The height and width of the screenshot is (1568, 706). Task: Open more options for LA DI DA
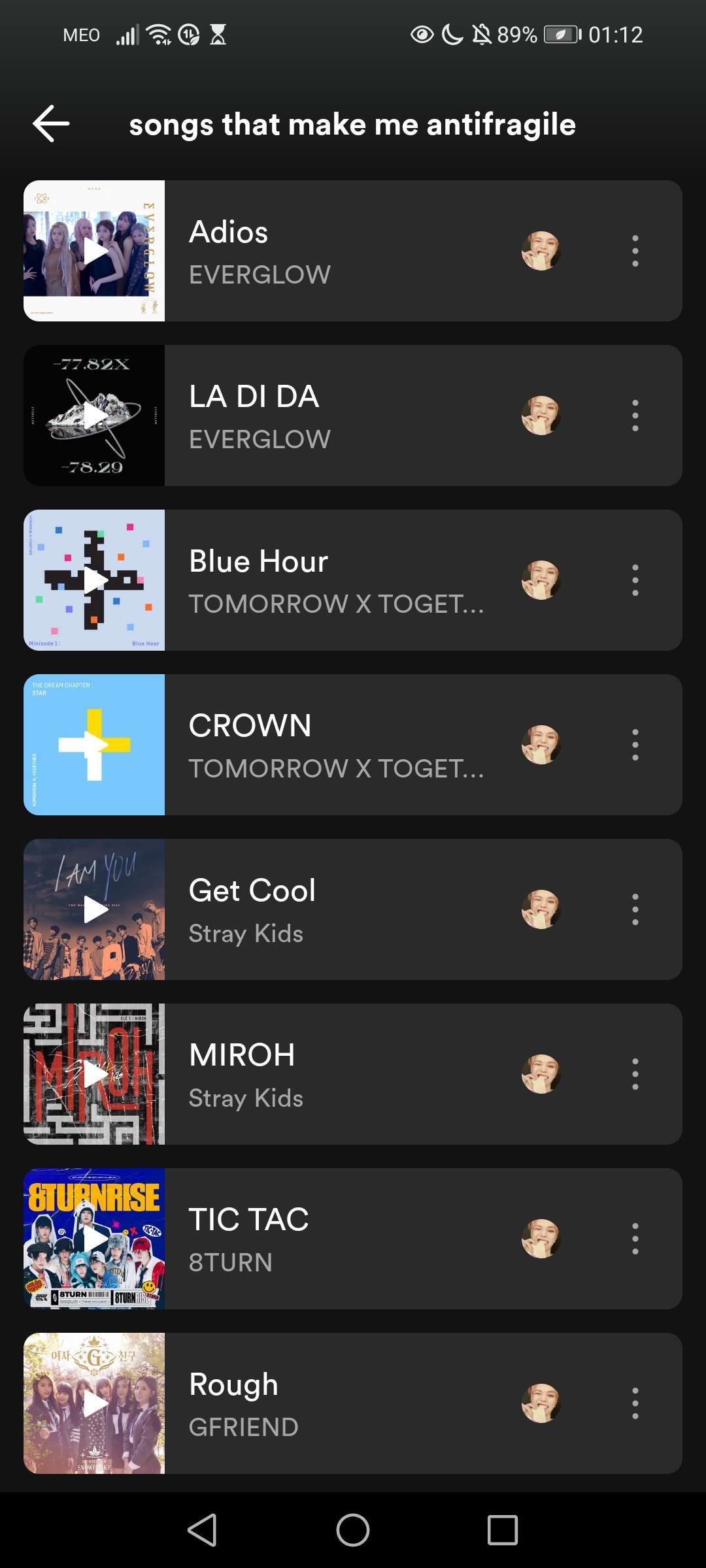pos(635,416)
